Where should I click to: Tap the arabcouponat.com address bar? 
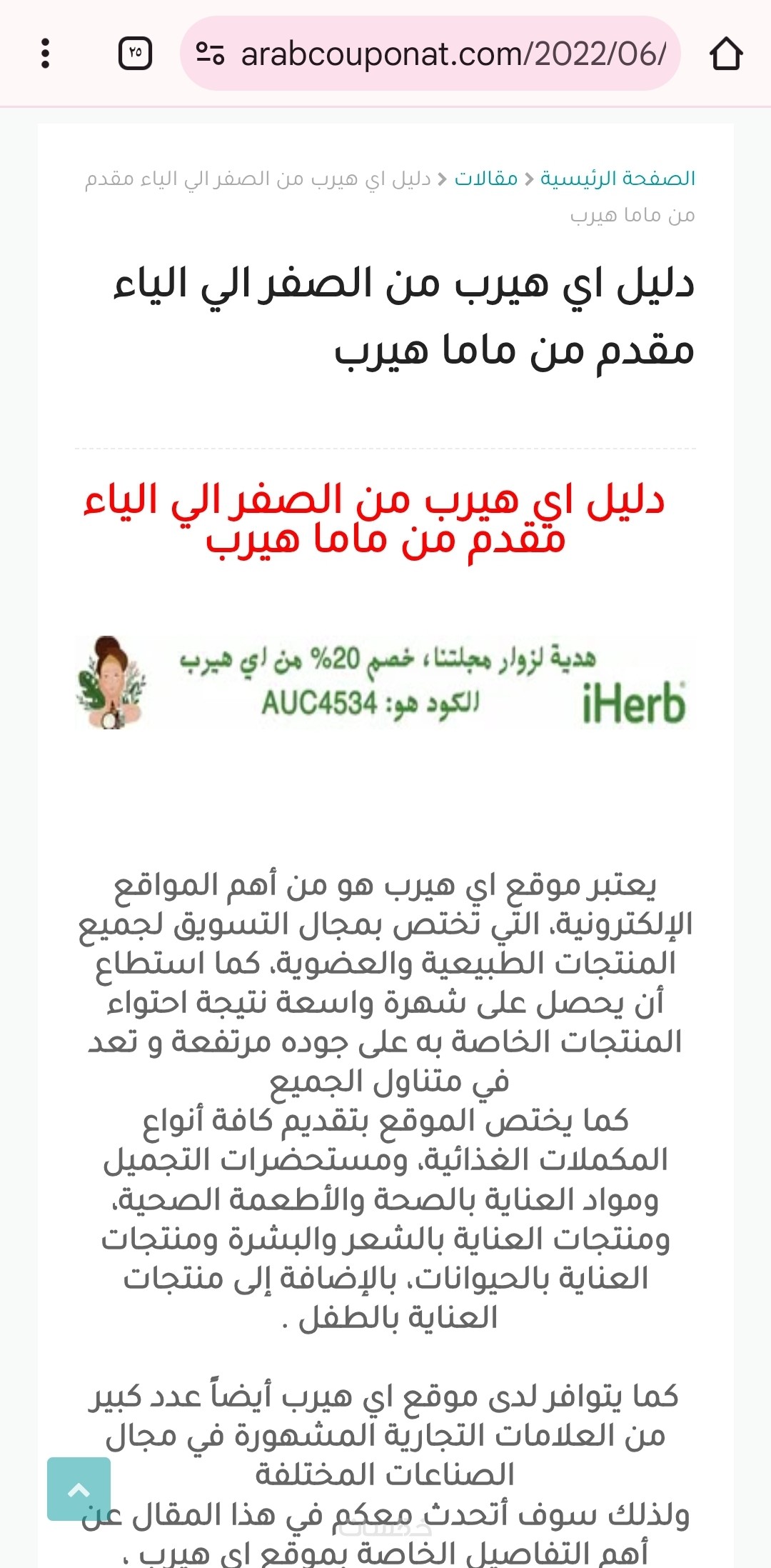[x=453, y=54]
